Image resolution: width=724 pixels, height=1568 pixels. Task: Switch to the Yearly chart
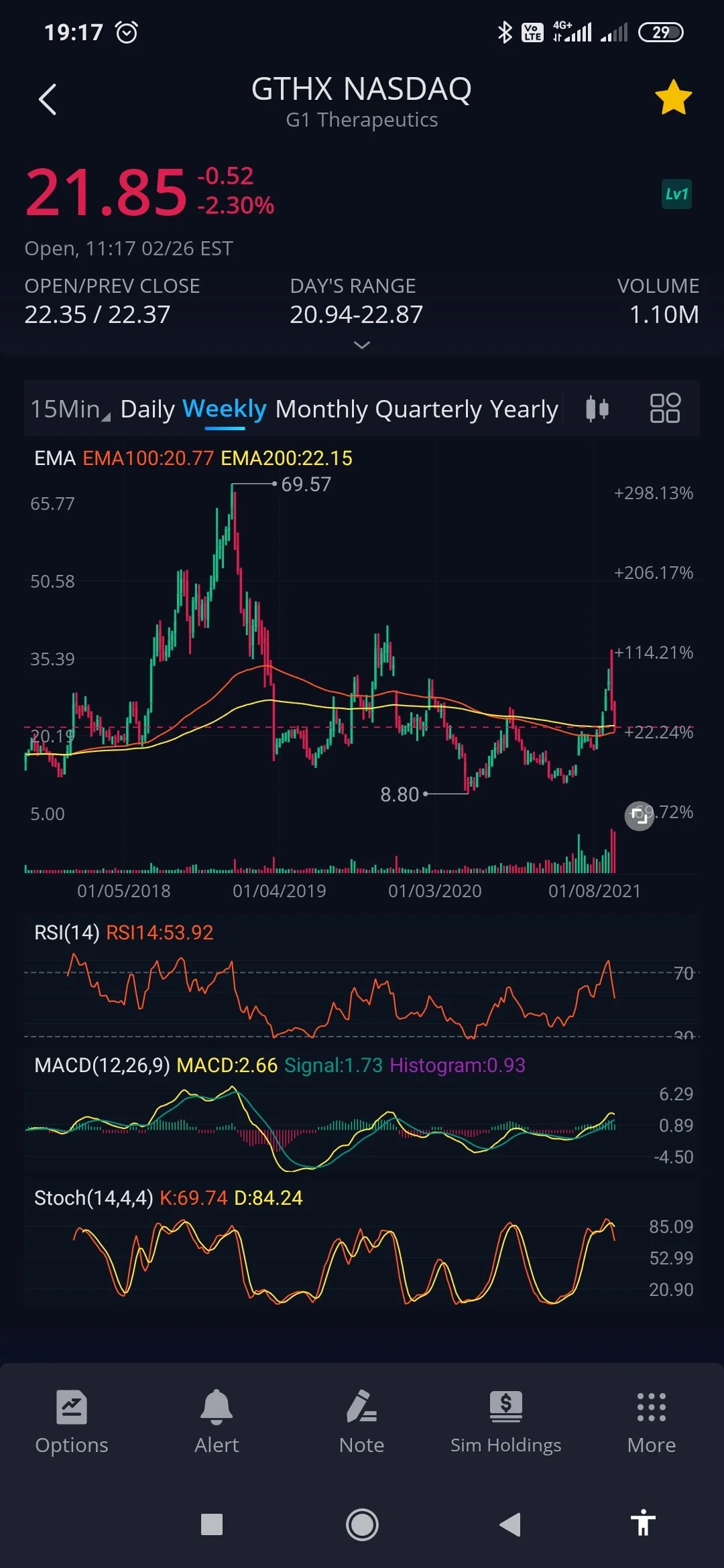(524, 409)
